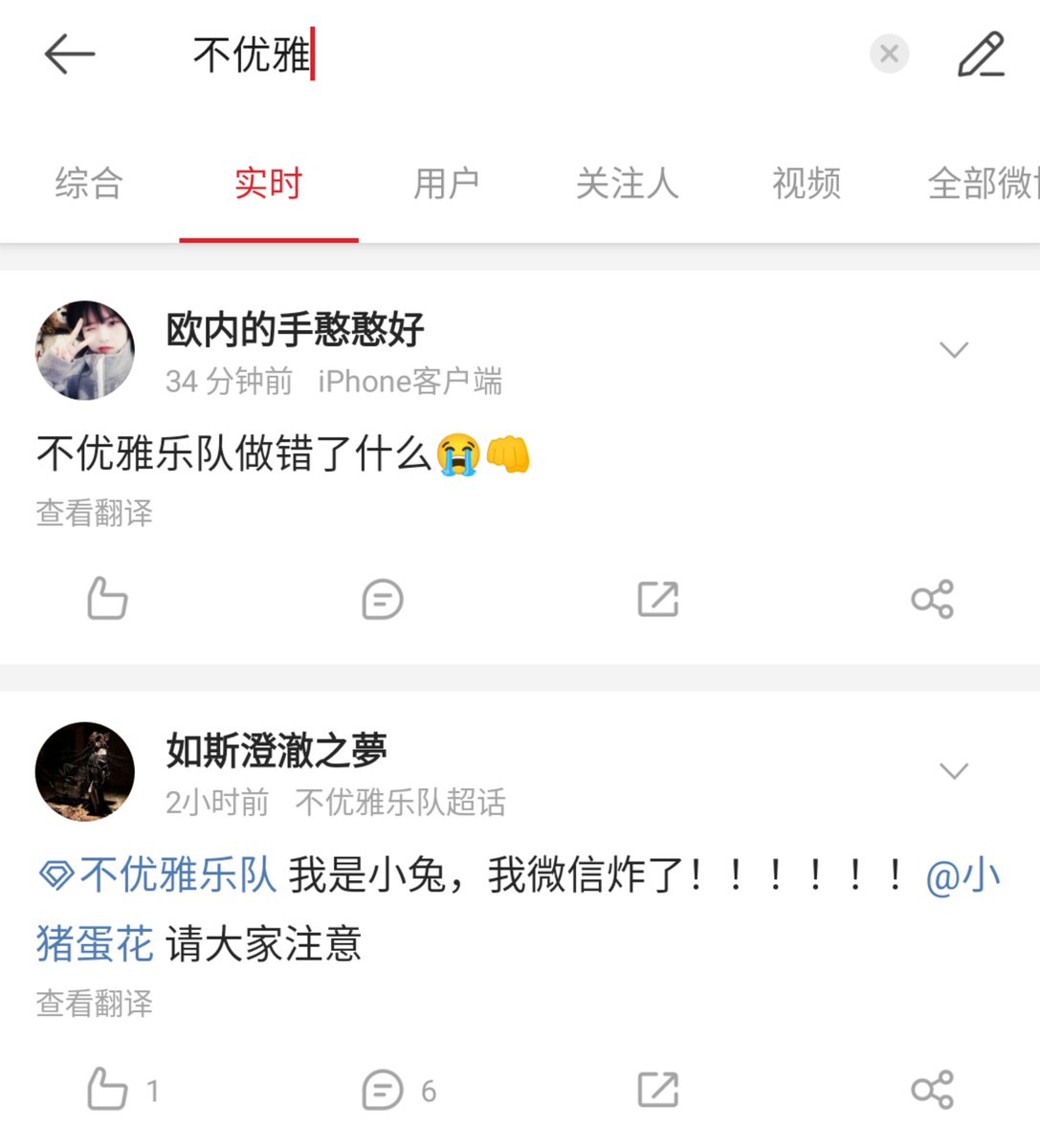The width and height of the screenshot is (1040, 1148).
Task: Clear the search text
Action: tap(889, 55)
